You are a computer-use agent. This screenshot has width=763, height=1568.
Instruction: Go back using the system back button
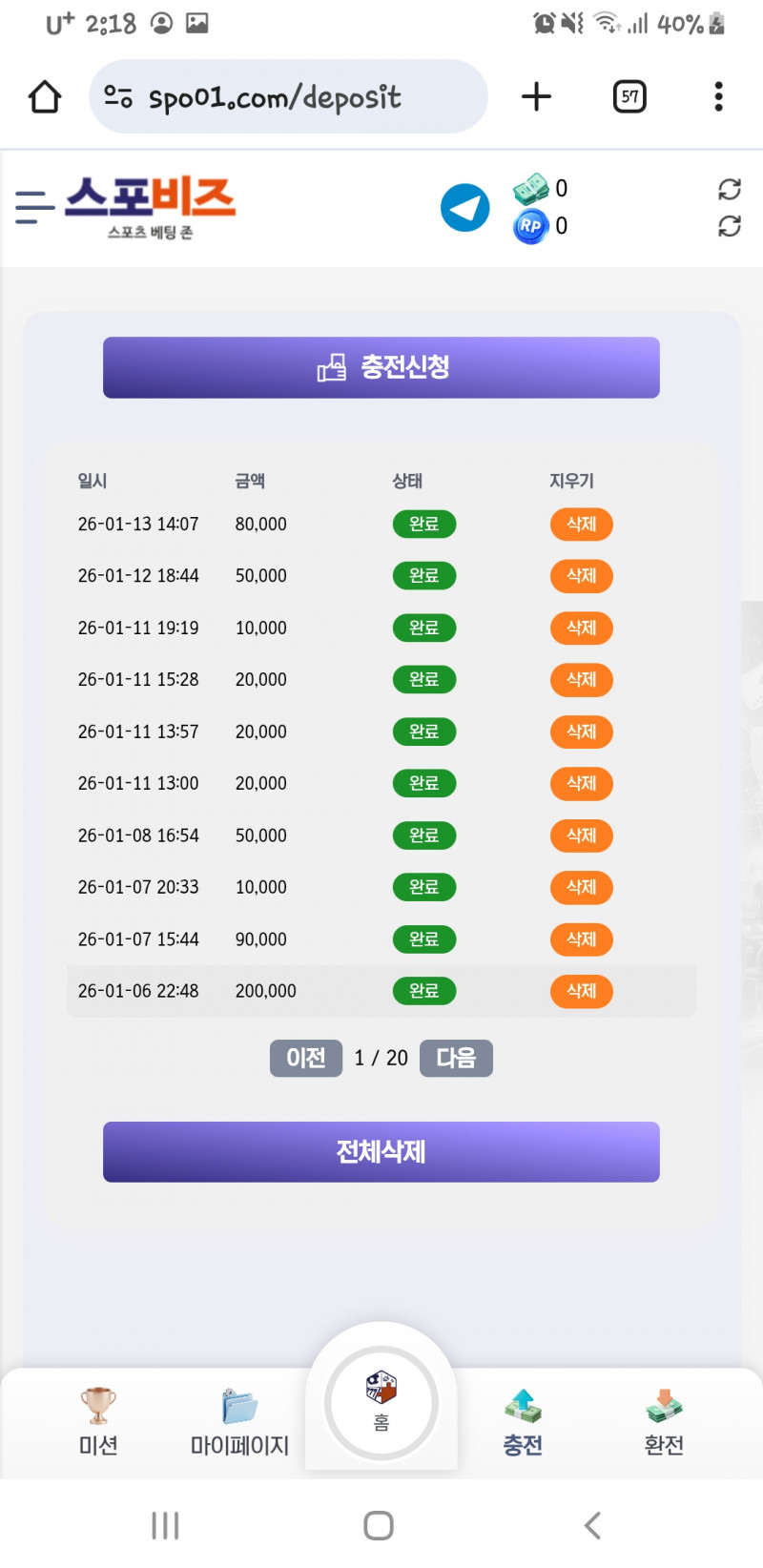(592, 1525)
